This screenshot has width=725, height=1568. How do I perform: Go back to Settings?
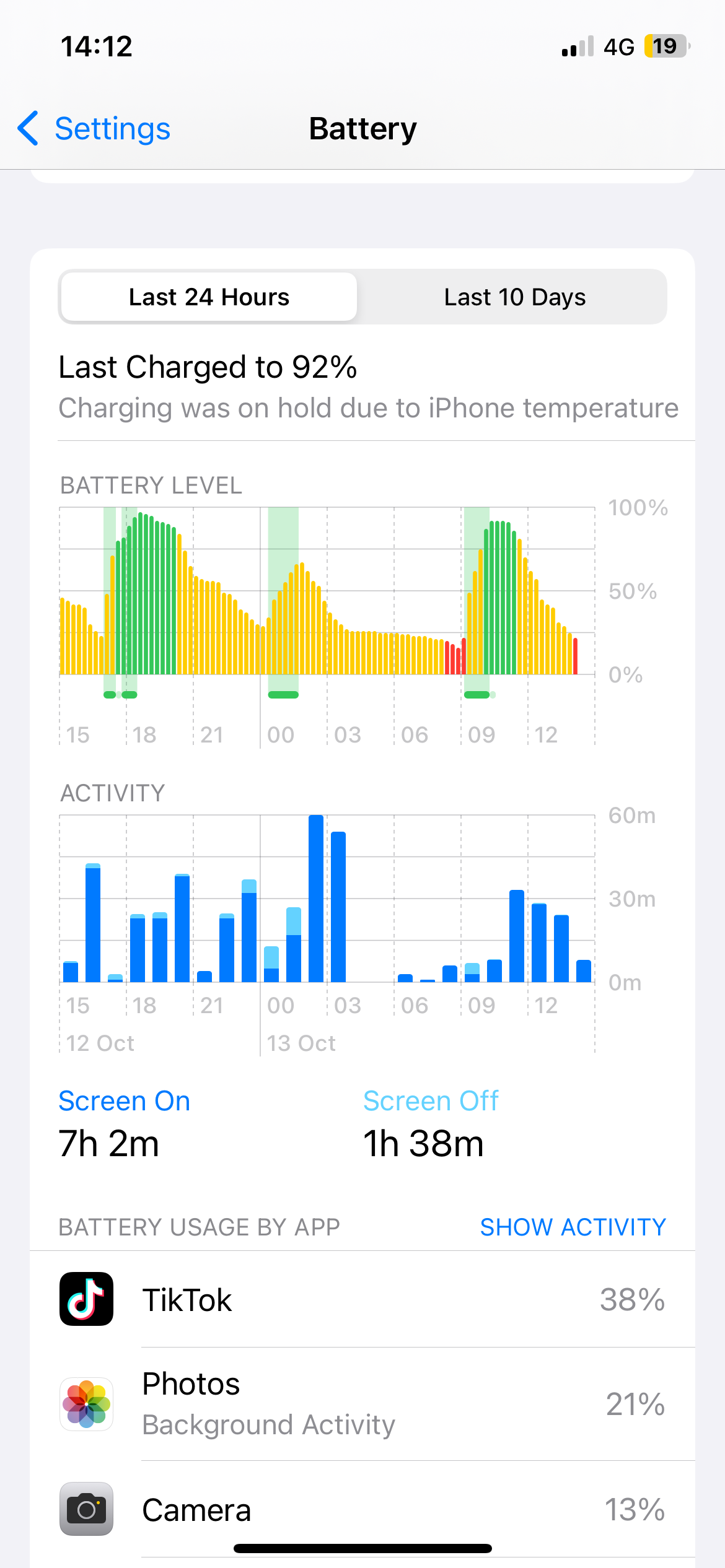(94, 129)
